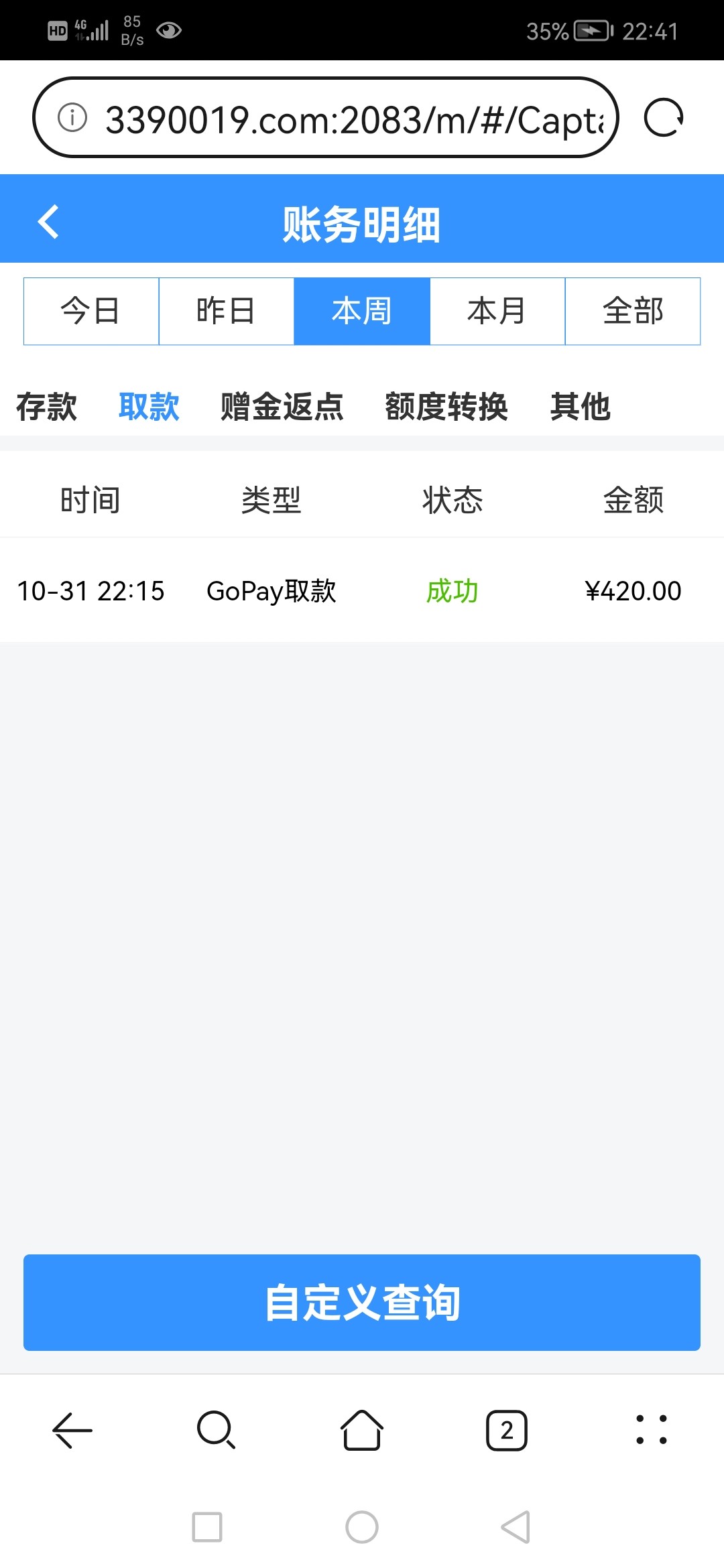Open the browser four-dot menu
Screen dimensions: 724x1568
click(652, 1431)
